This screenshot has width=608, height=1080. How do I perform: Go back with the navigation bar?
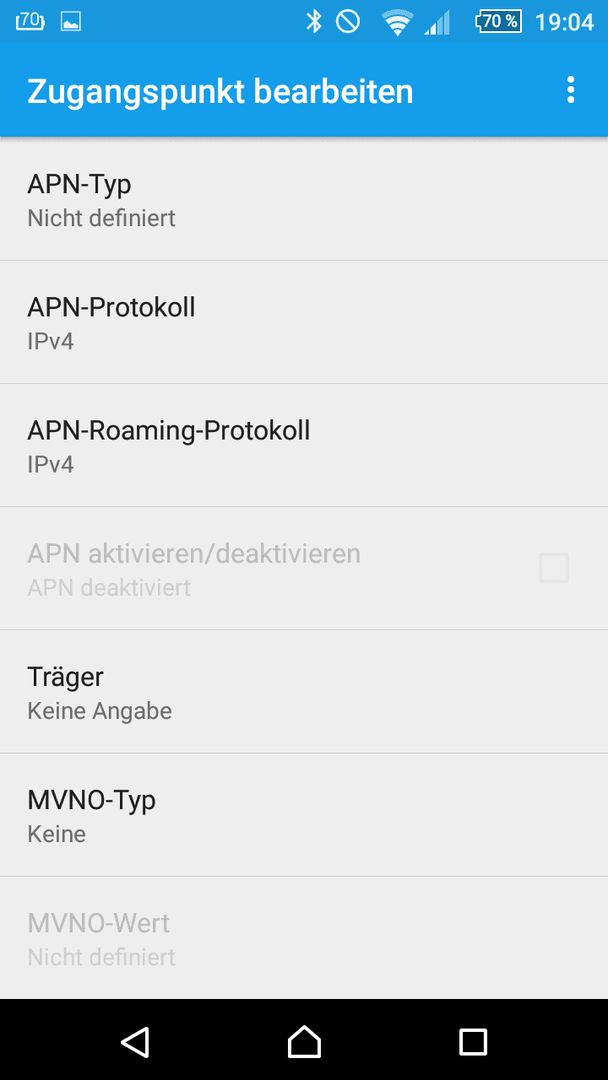click(135, 1040)
